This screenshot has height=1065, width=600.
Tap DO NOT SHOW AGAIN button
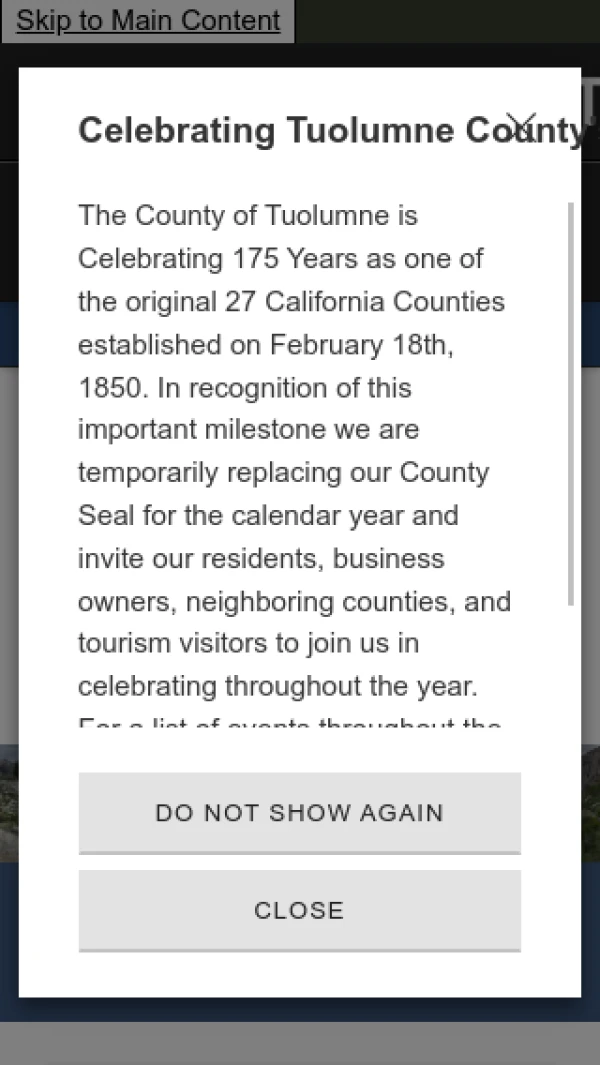pos(300,812)
